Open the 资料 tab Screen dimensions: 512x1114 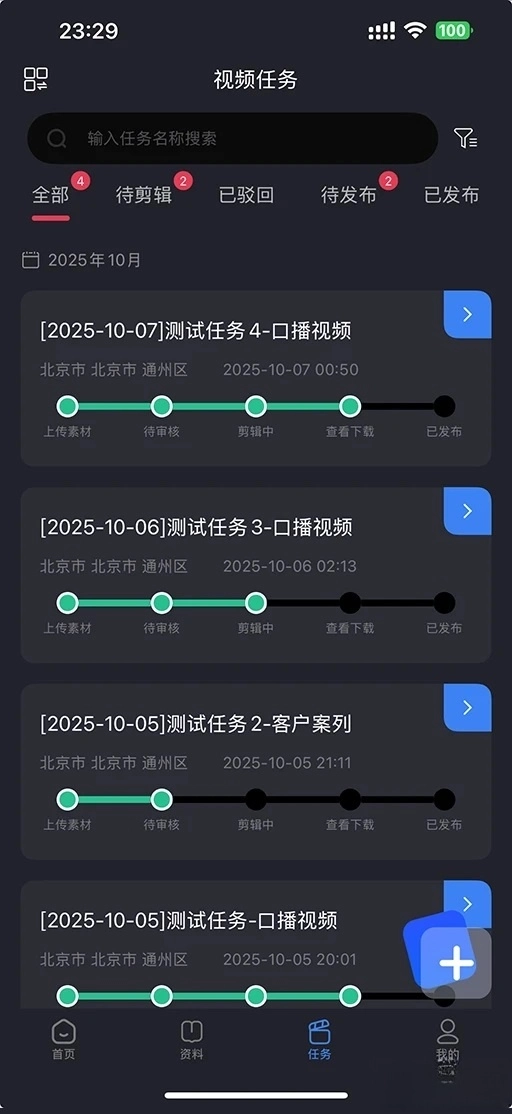tap(191, 1041)
